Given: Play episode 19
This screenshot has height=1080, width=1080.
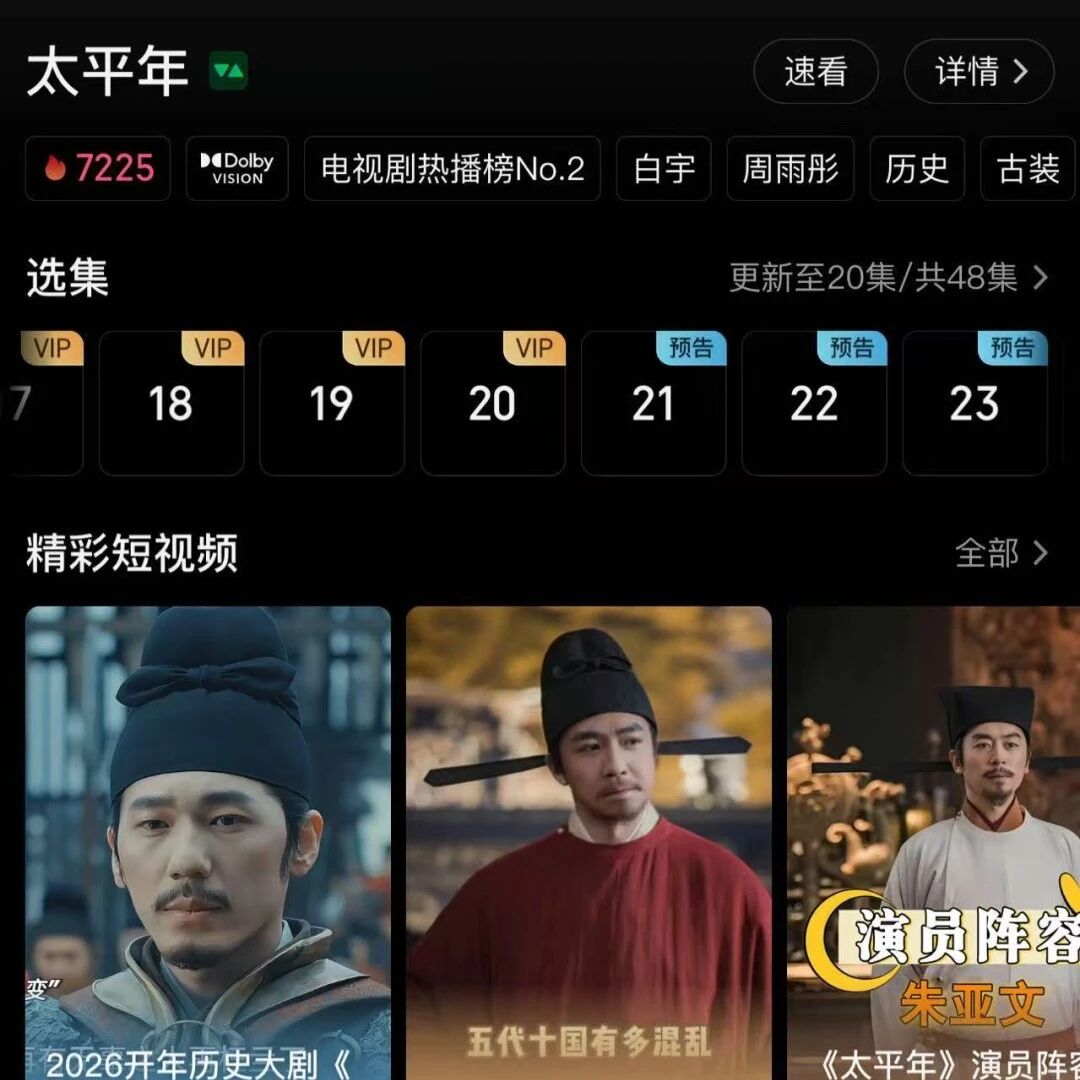Looking at the screenshot, I should pyautogui.click(x=332, y=404).
